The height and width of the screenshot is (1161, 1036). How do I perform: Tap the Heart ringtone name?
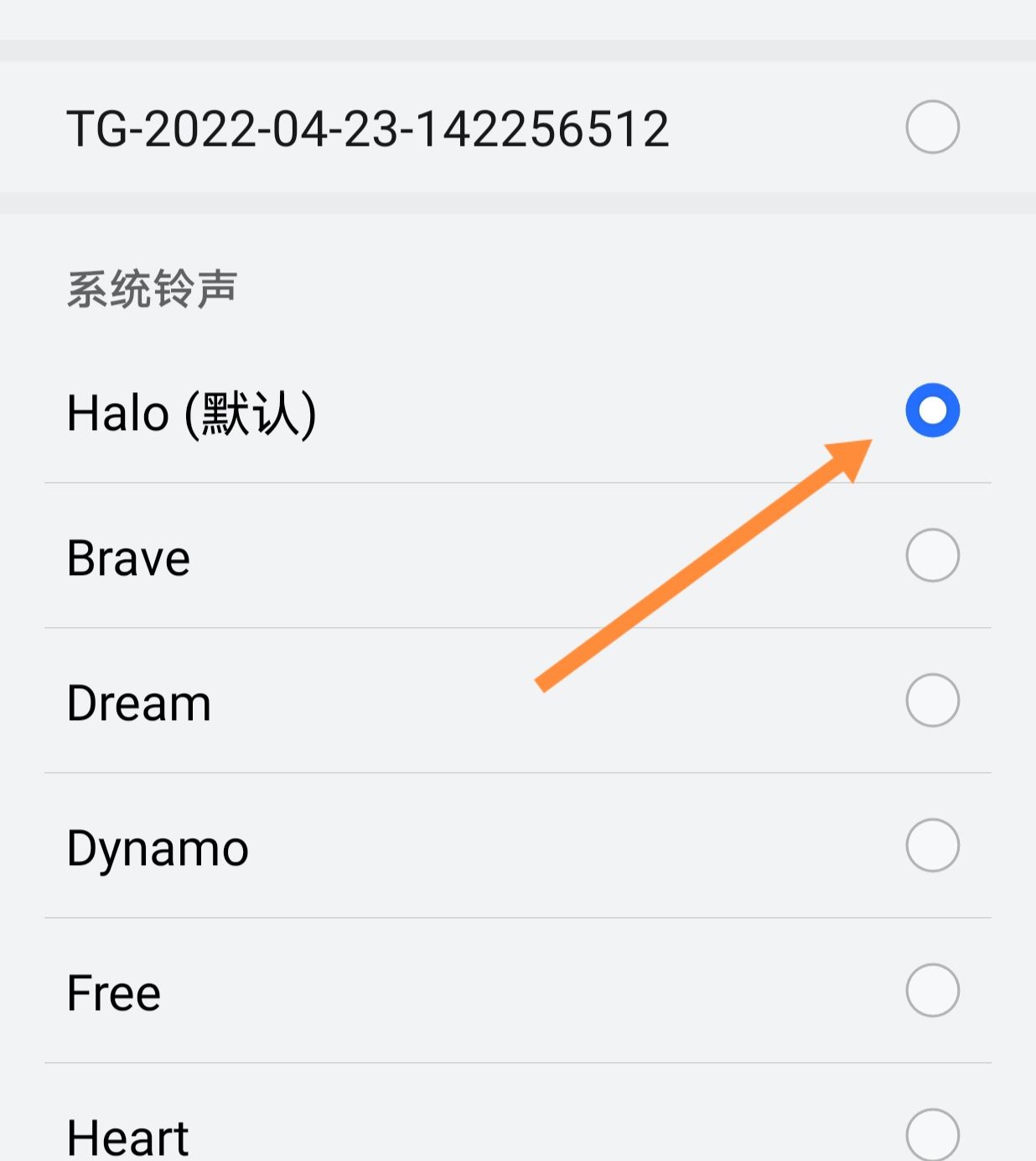(x=127, y=1136)
